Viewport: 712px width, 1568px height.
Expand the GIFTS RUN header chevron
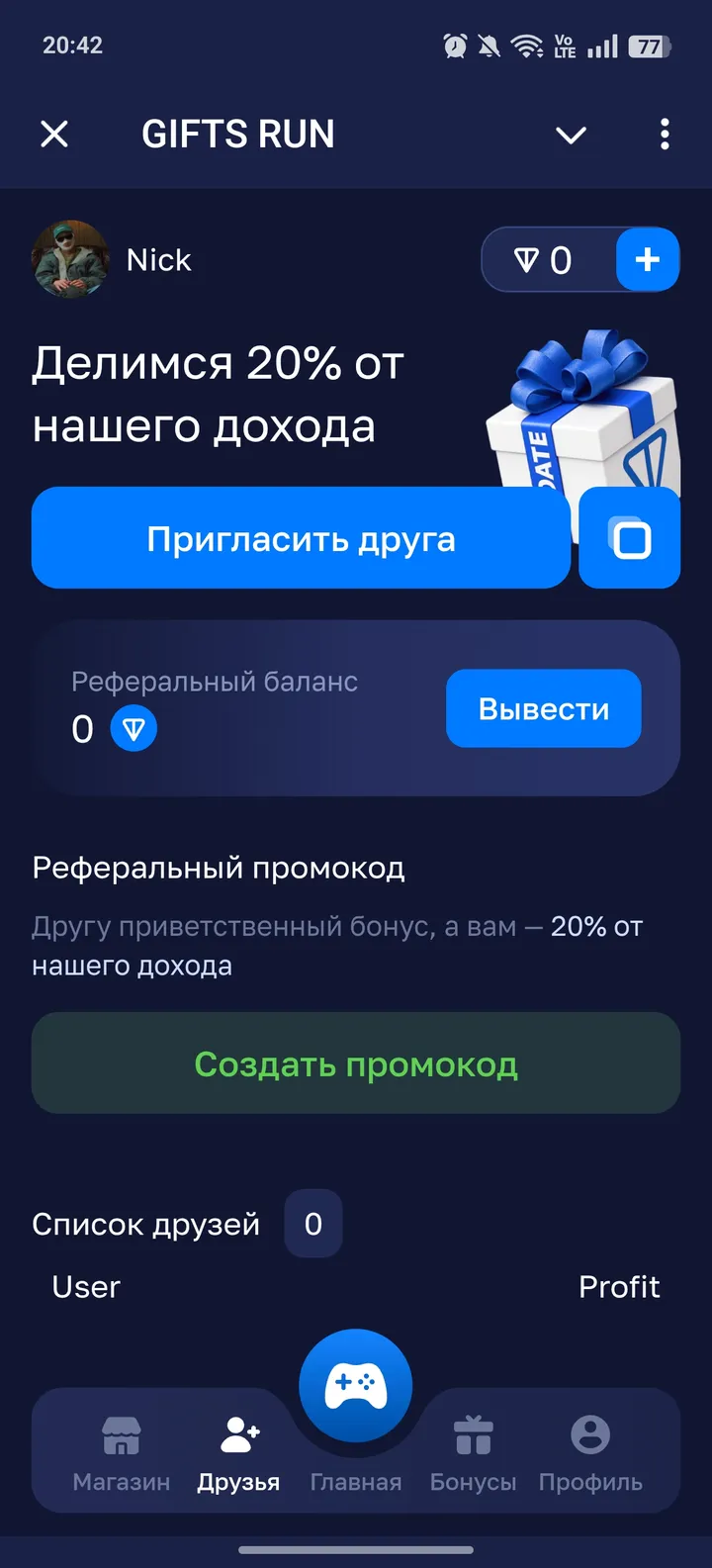(572, 135)
